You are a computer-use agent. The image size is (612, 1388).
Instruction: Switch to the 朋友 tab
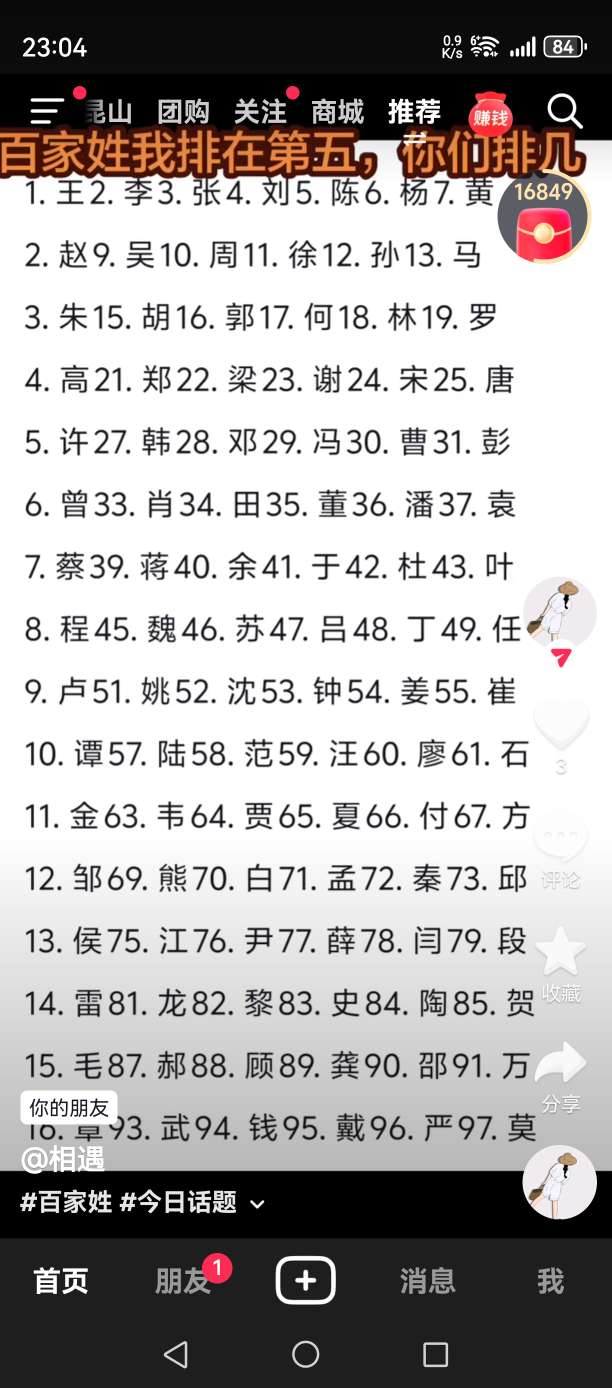[183, 1281]
